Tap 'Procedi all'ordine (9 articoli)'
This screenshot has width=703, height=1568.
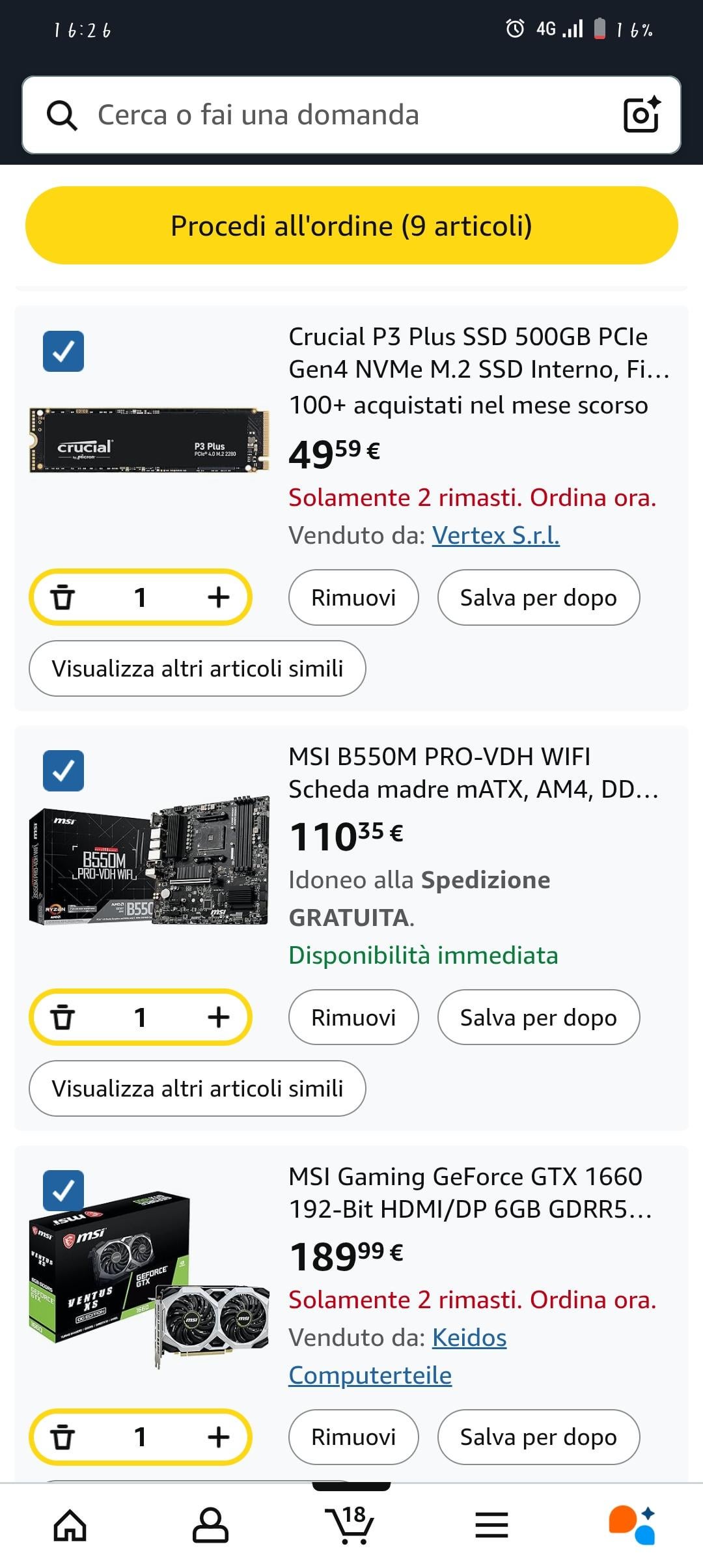(x=351, y=225)
